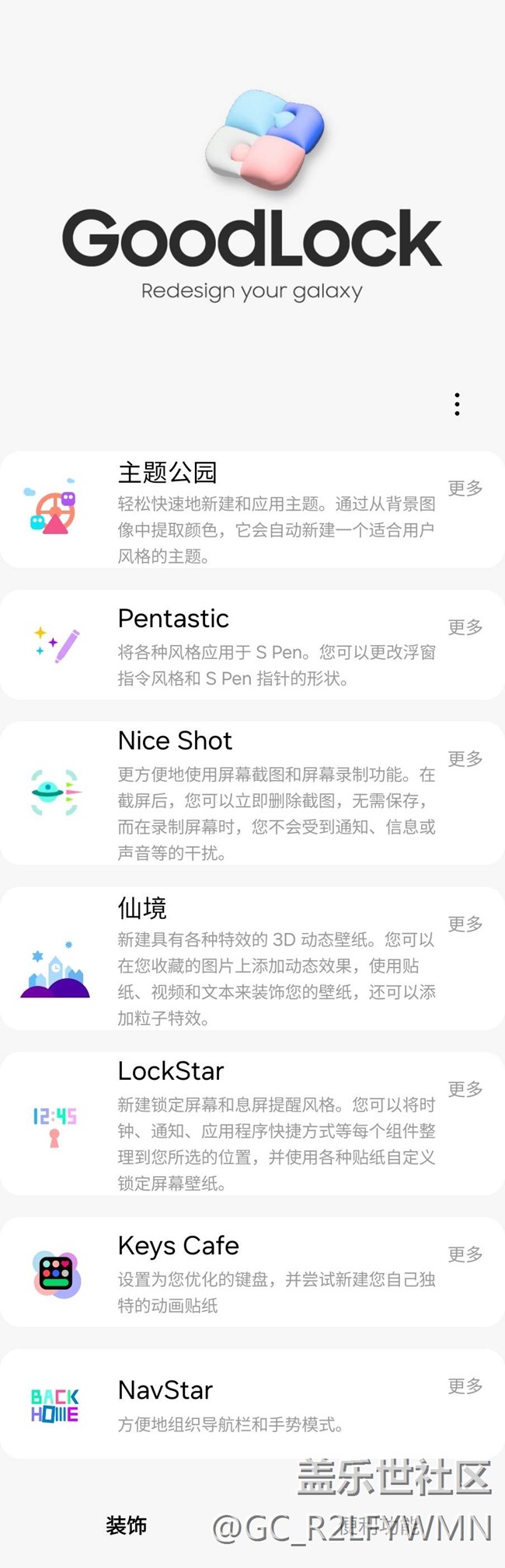Viewport: 505px width, 1568px height.
Task: Open the three-dot overflow menu
Action: (457, 404)
